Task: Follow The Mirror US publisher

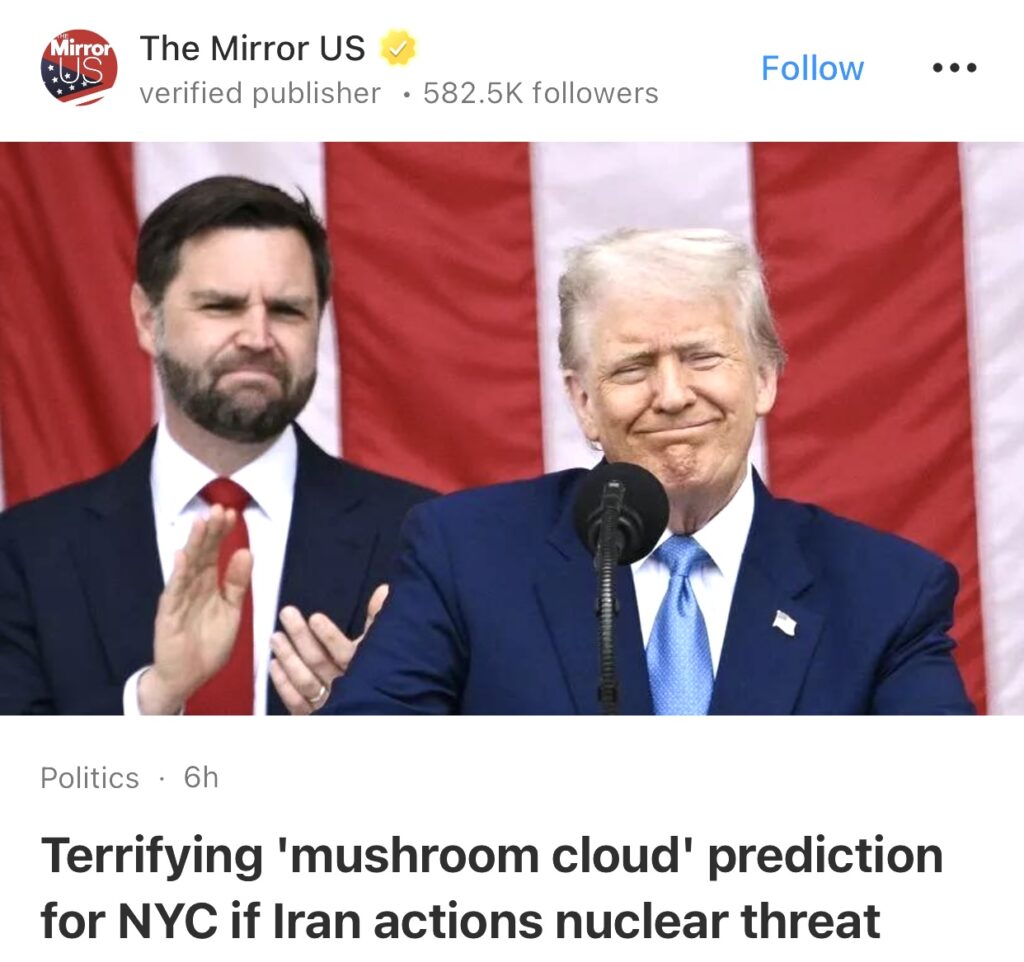Action: point(812,68)
